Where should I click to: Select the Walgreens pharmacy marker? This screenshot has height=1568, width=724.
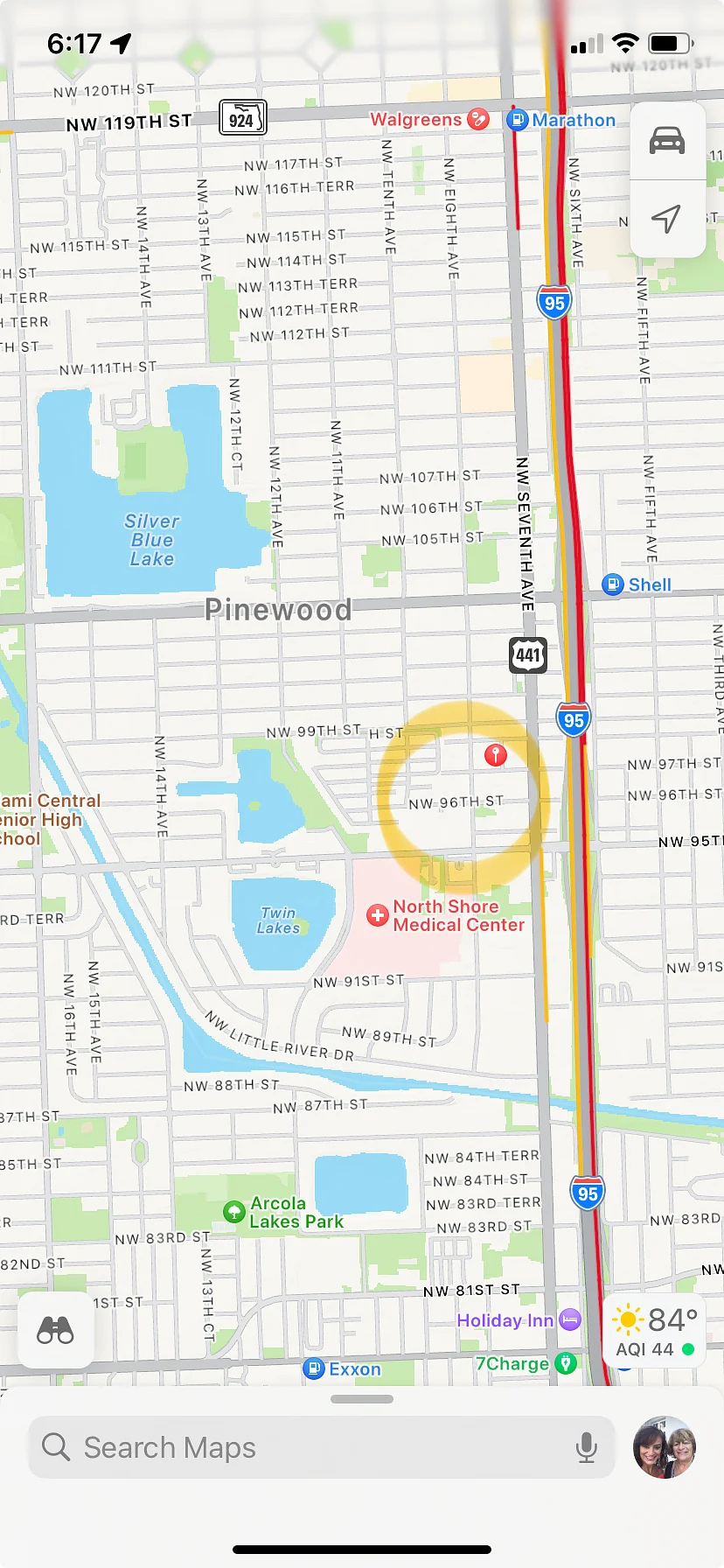point(478,119)
